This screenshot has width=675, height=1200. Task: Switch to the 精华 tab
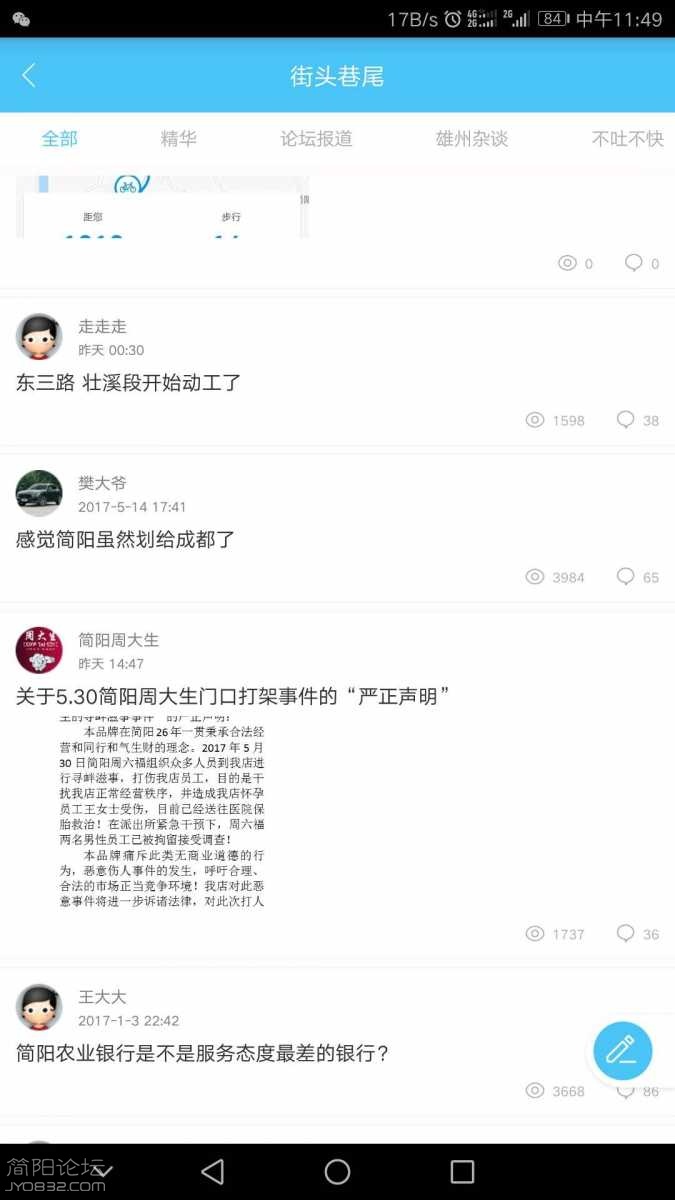[178, 139]
